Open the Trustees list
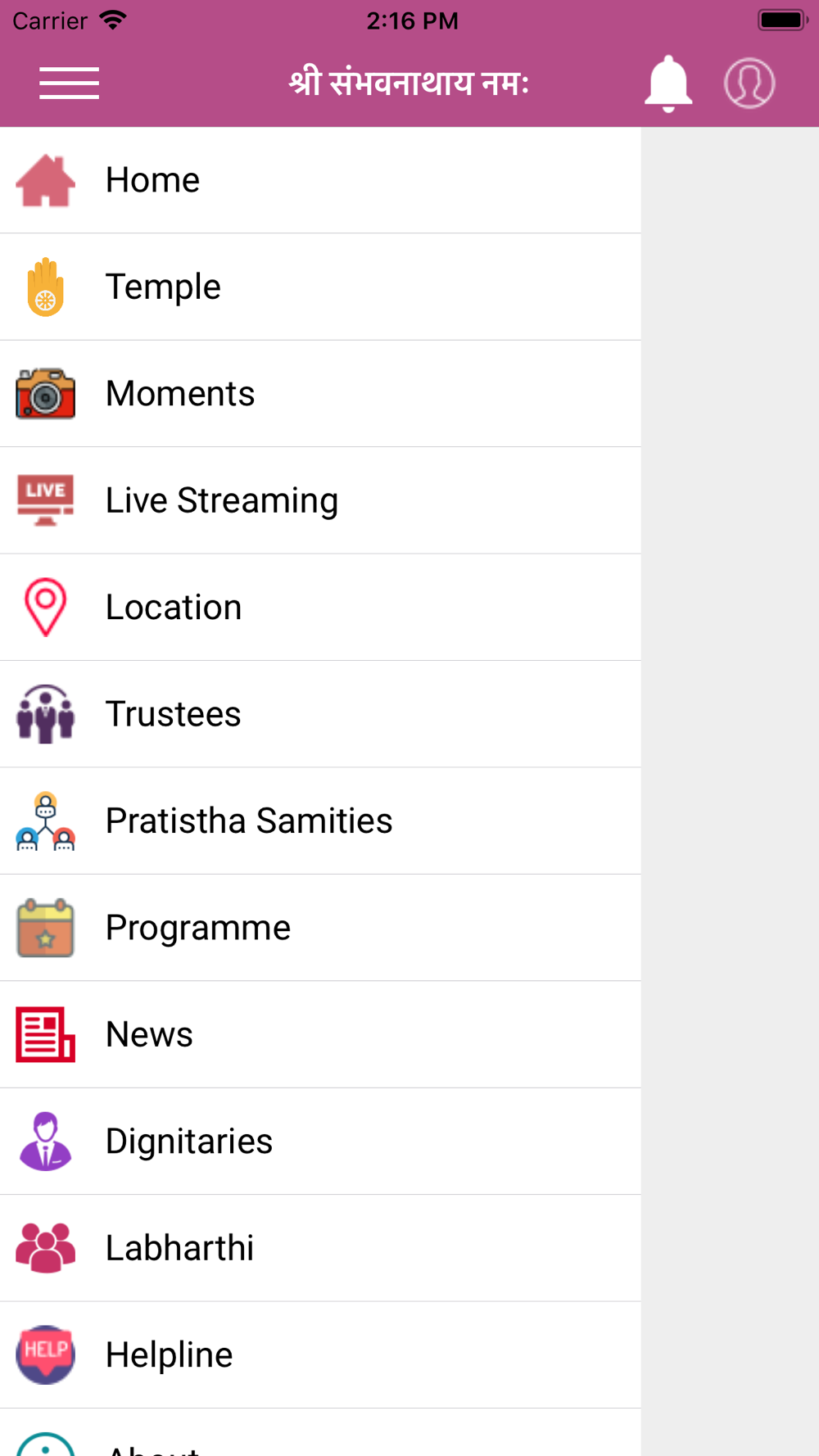The width and height of the screenshot is (819, 1456). coord(320,714)
